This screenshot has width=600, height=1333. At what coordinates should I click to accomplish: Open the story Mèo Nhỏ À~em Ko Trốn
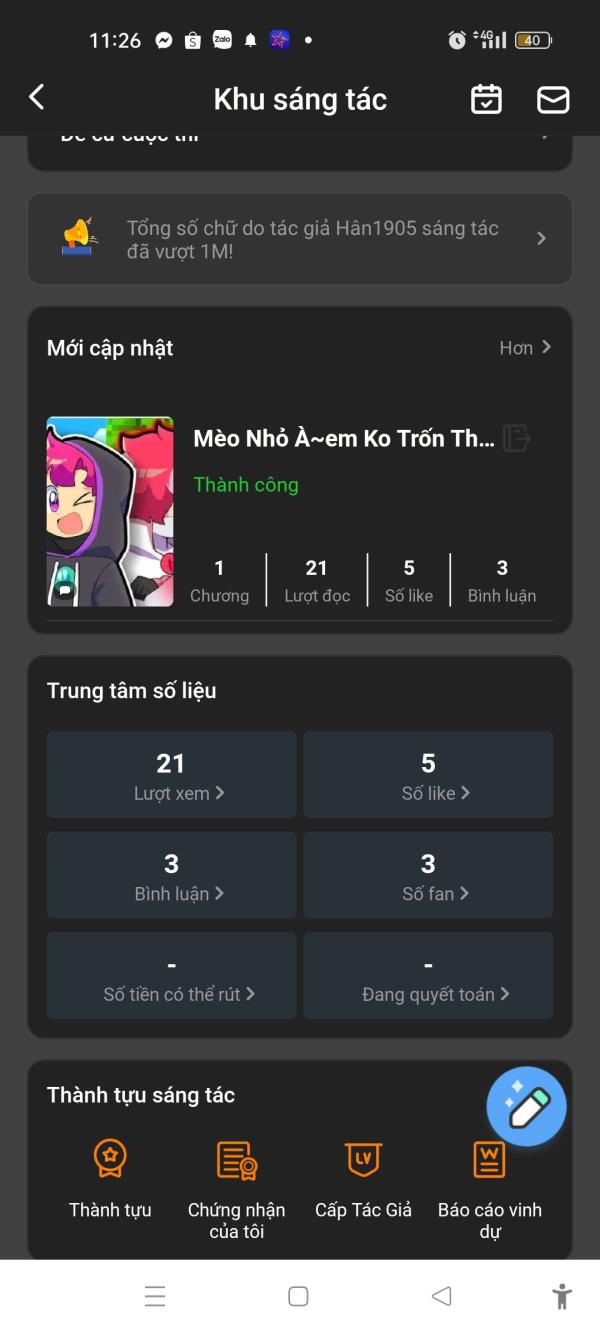click(x=344, y=438)
